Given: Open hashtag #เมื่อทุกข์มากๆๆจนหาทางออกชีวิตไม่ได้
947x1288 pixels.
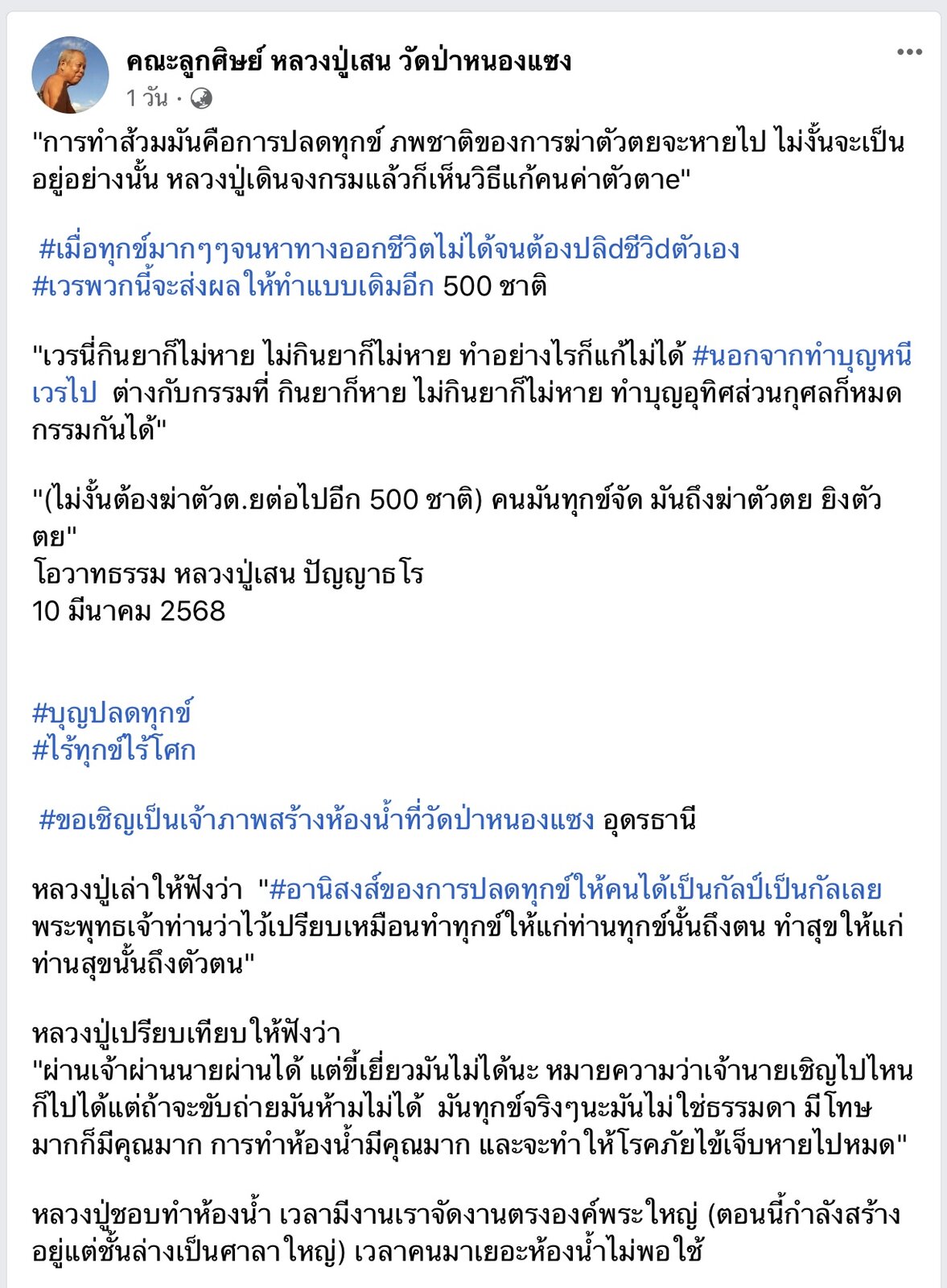Looking at the screenshot, I should click(389, 250).
